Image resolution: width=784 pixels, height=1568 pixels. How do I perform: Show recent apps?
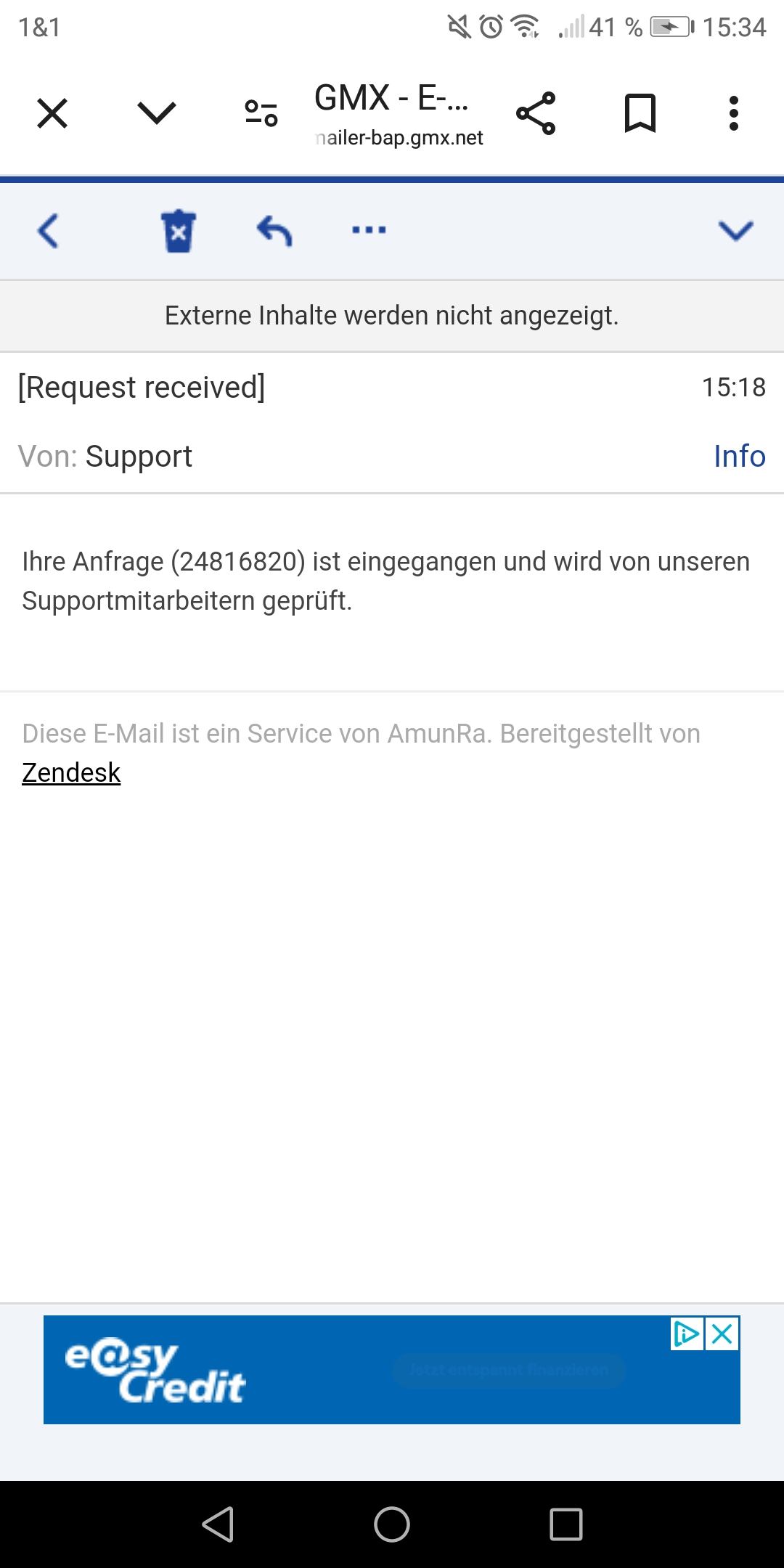[x=566, y=1524]
